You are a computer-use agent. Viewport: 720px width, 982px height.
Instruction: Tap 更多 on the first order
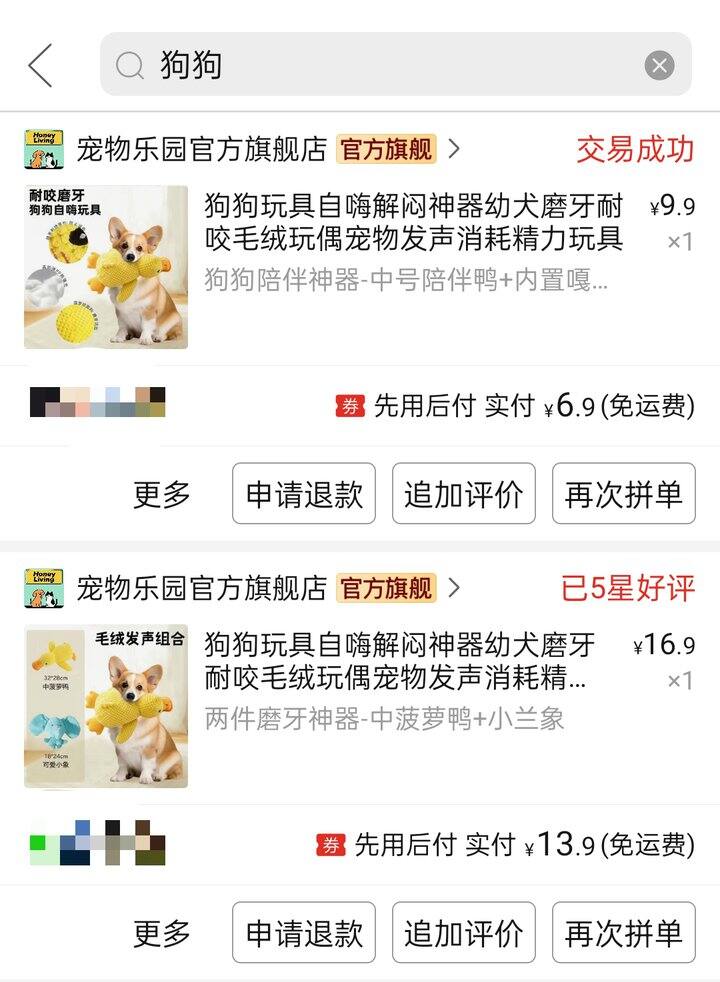tap(160, 493)
